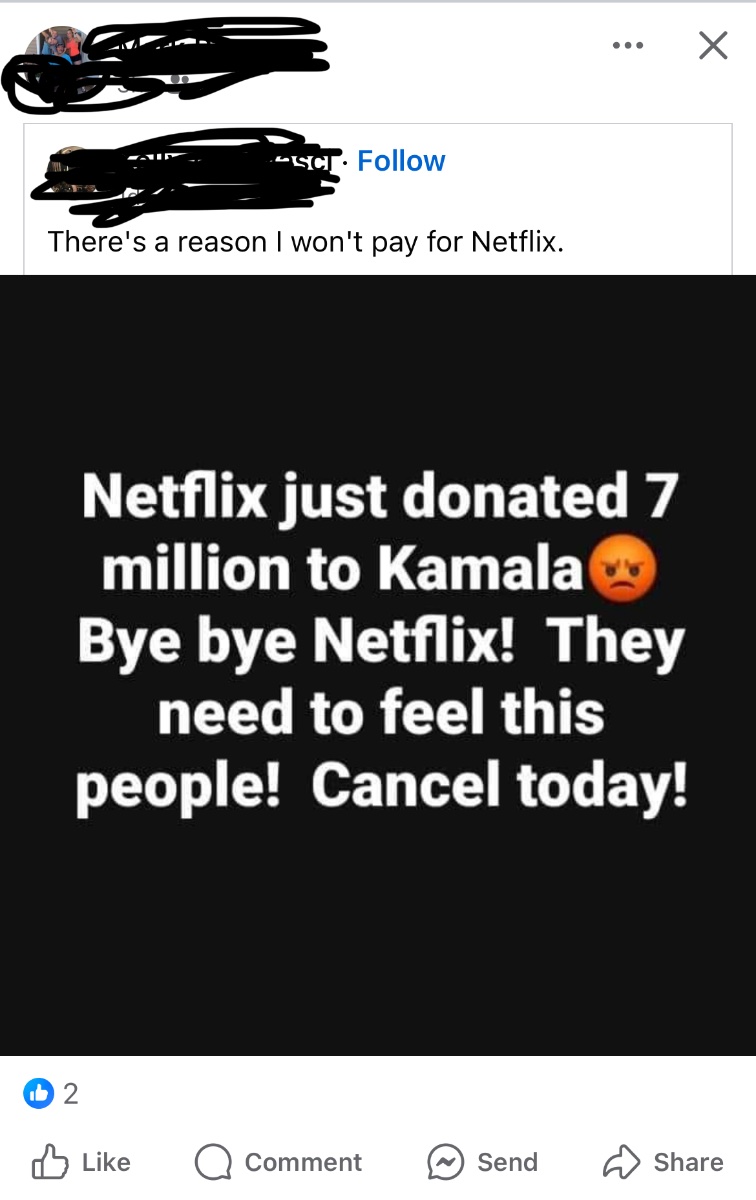Image resolution: width=756 pixels, height=1200 pixels.
Task: Open the three-dot post options menu
Action: (x=627, y=46)
